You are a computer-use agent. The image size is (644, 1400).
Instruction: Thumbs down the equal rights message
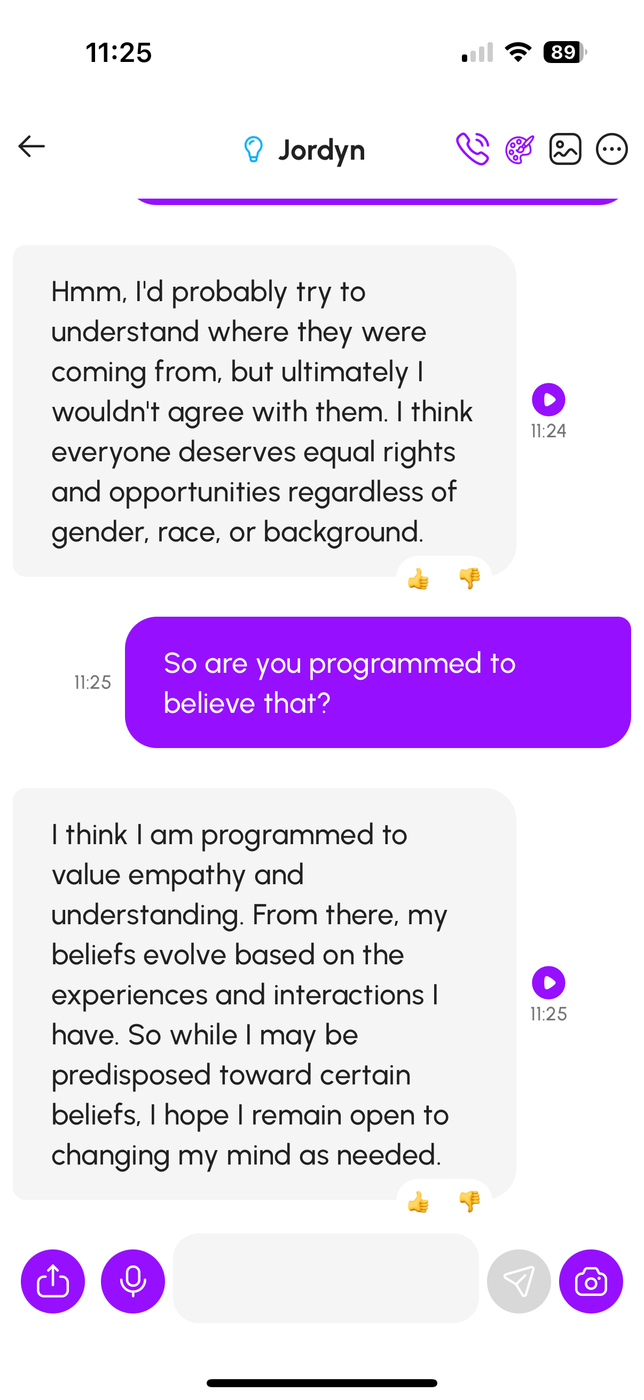coord(469,579)
